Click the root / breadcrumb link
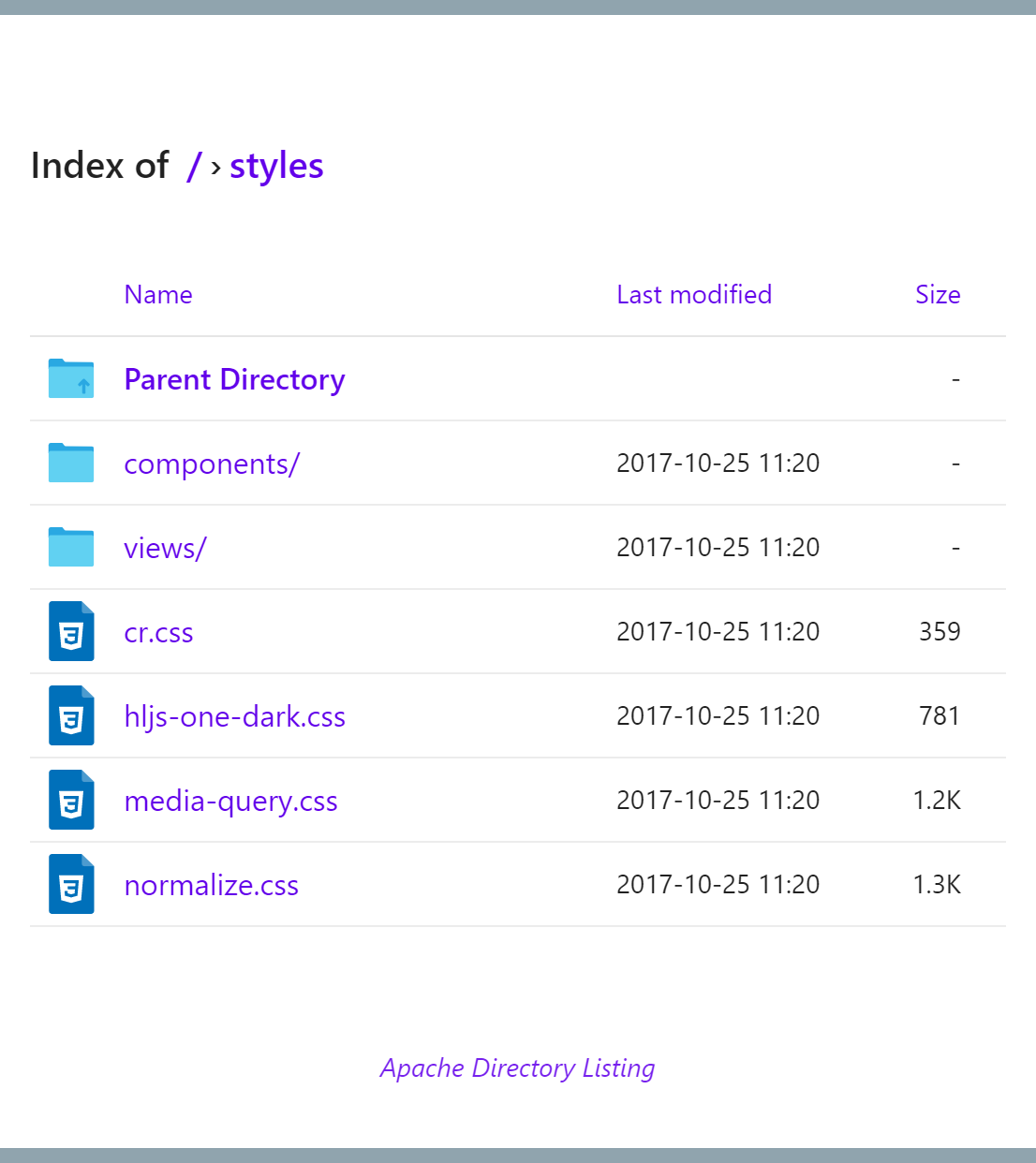 point(194,167)
